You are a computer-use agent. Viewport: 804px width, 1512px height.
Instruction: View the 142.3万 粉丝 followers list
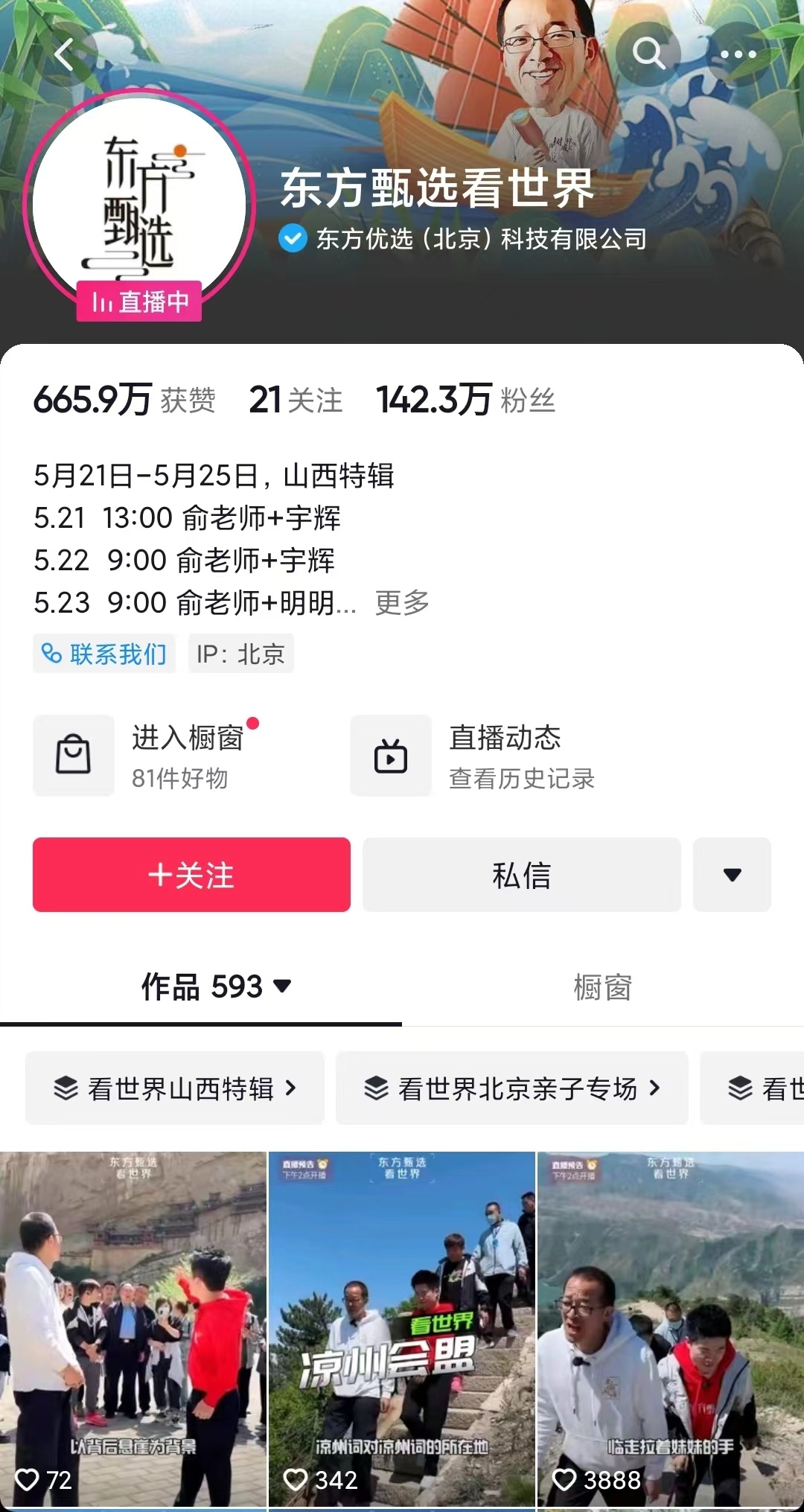[466, 400]
